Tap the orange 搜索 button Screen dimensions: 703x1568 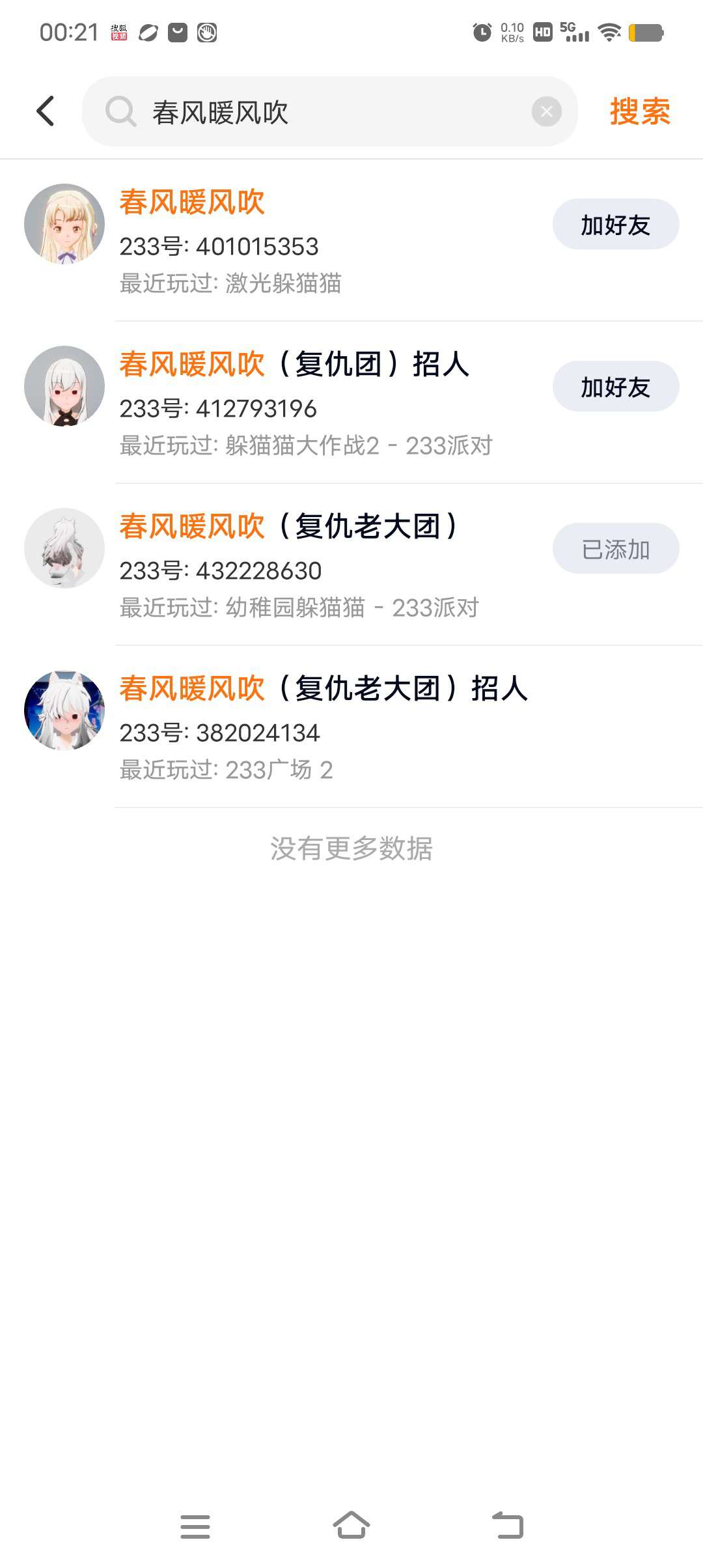pyautogui.click(x=639, y=112)
